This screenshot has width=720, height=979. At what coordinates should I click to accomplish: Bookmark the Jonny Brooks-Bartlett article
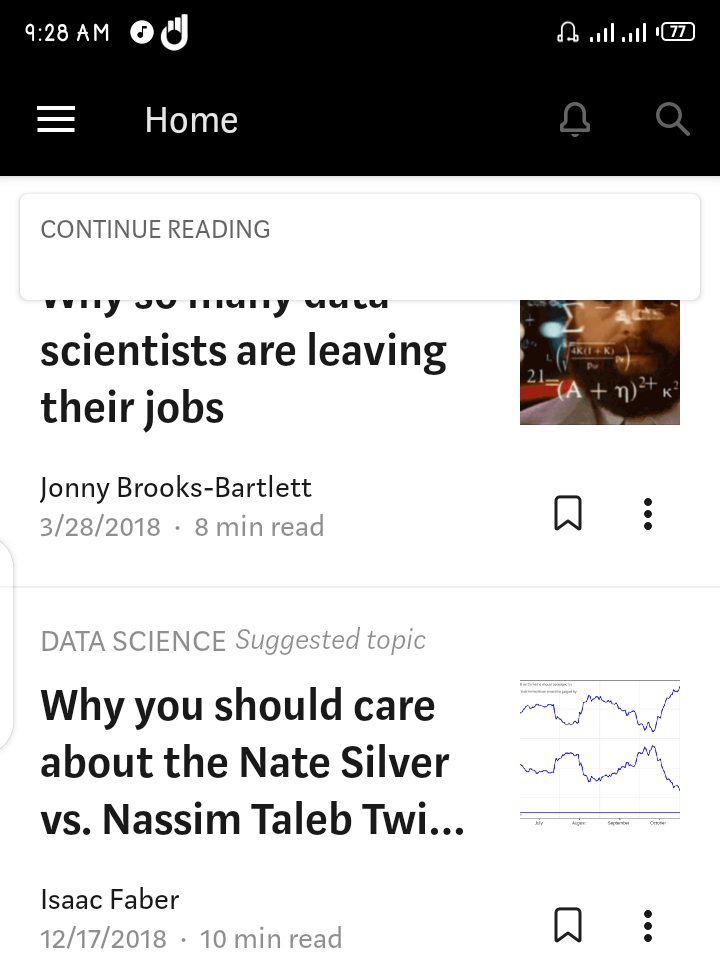coord(568,513)
